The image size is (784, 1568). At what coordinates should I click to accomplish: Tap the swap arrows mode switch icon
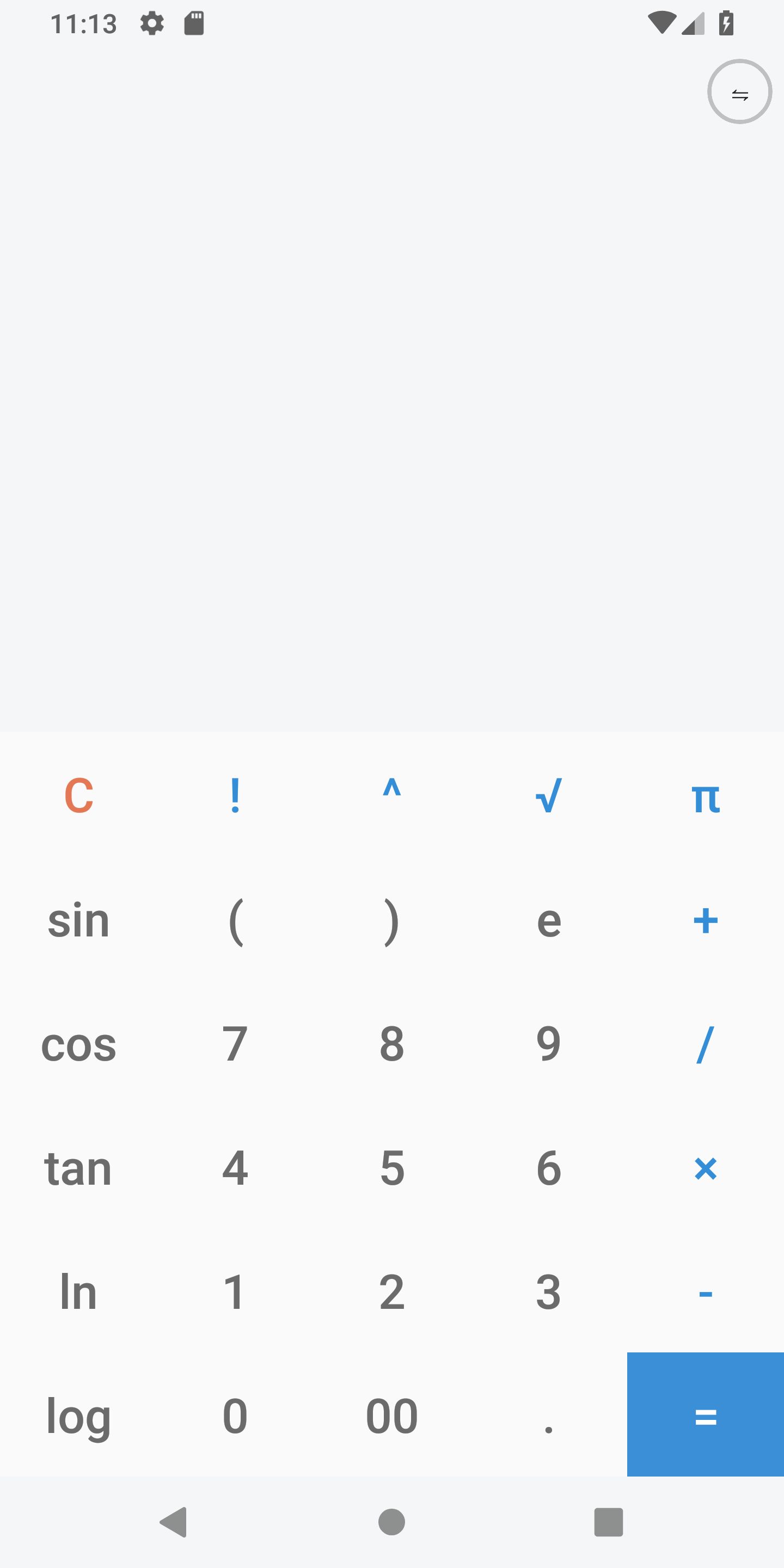(739, 93)
